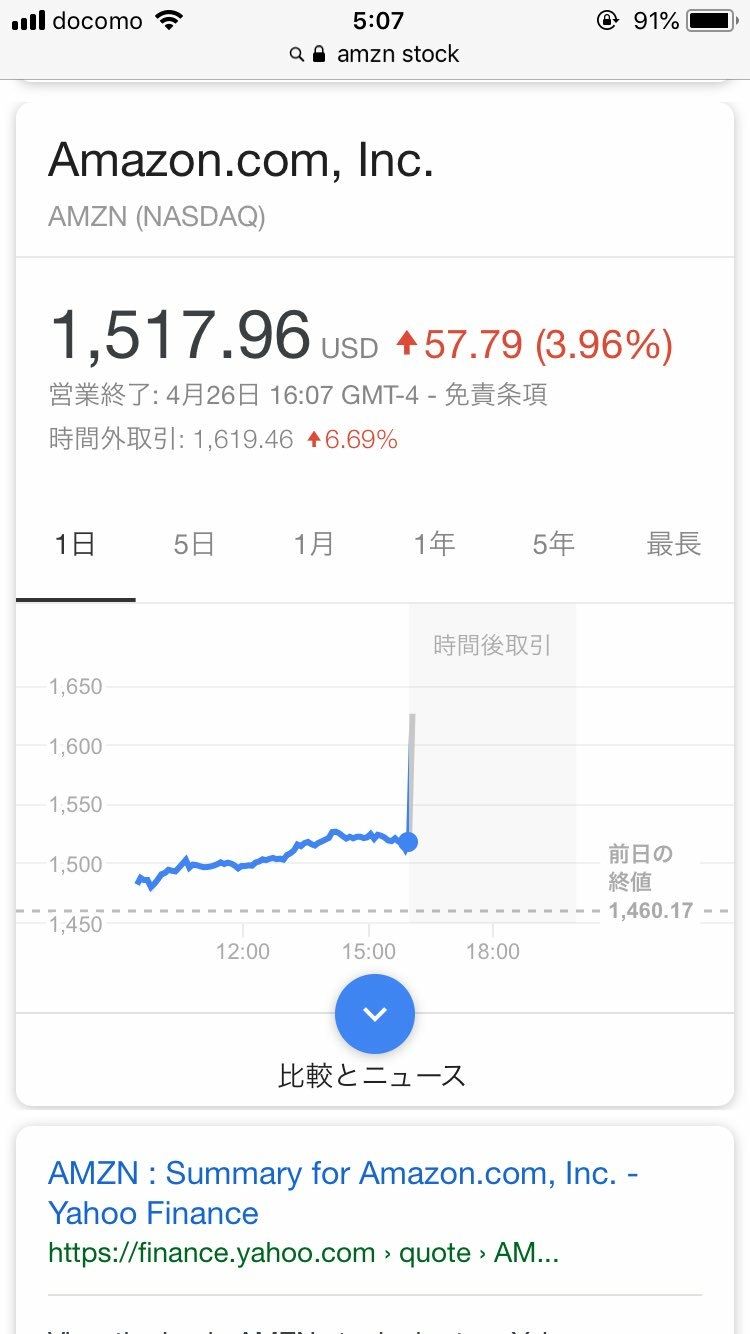Switch to the 1日 chart range

[75, 545]
